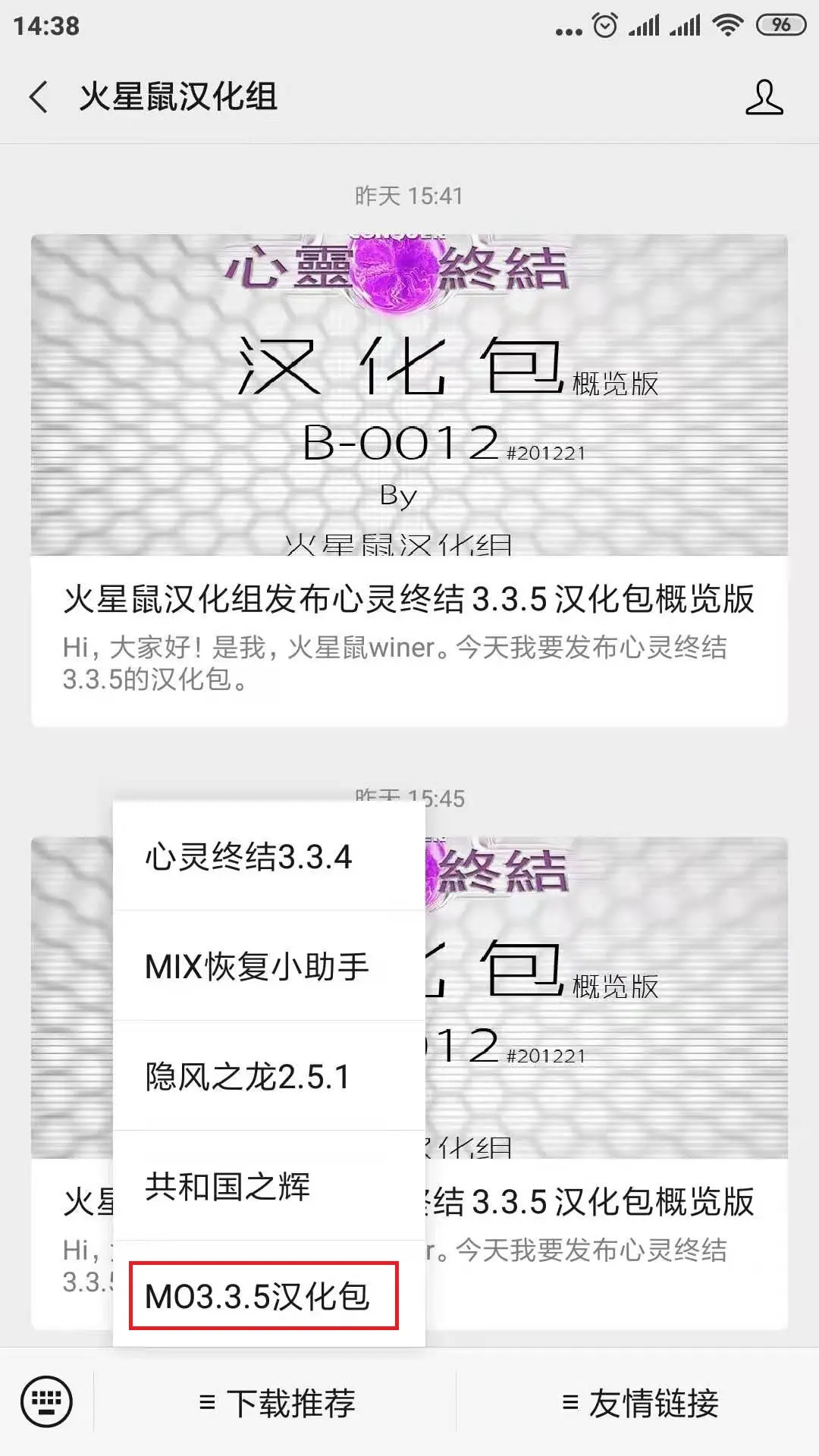
Task: Open 隐风之龙2.5.1 menu entry
Action: [x=249, y=1077]
